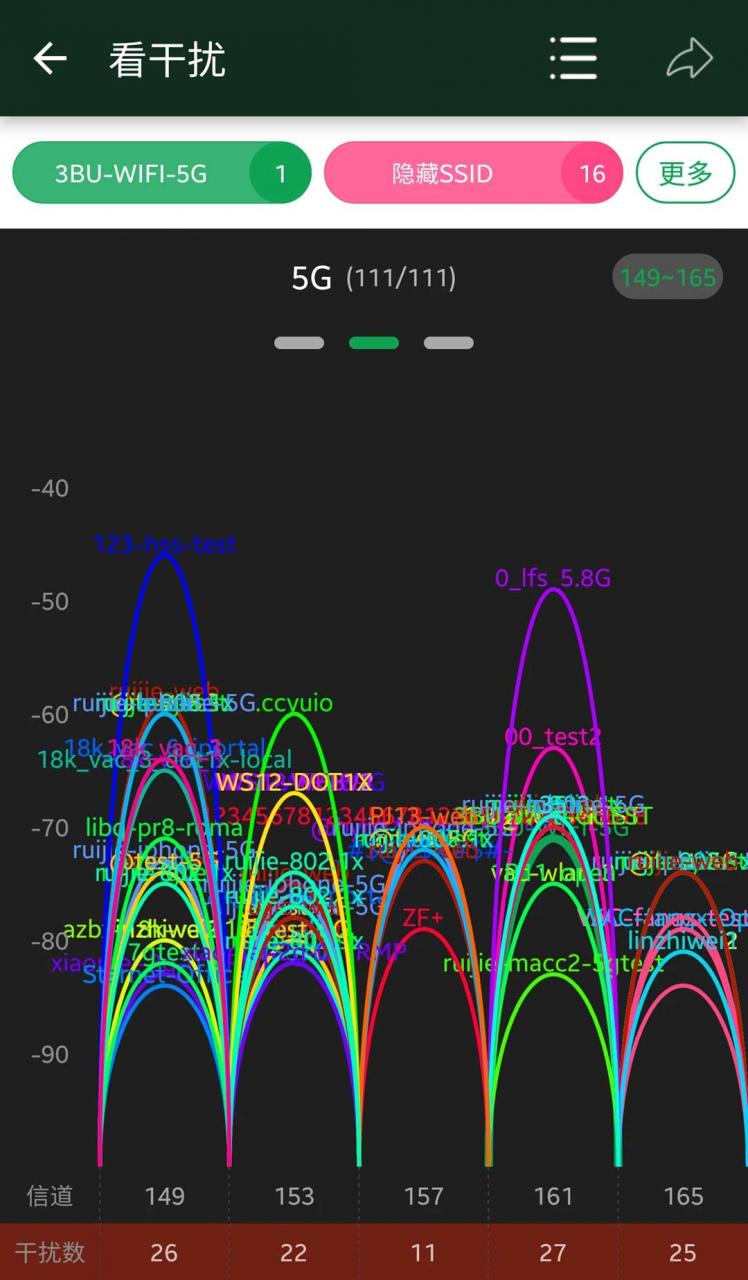Toggle the 3BU-WIFI-5G filter chip
The image size is (748, 1280).
(x=160, y=172)
